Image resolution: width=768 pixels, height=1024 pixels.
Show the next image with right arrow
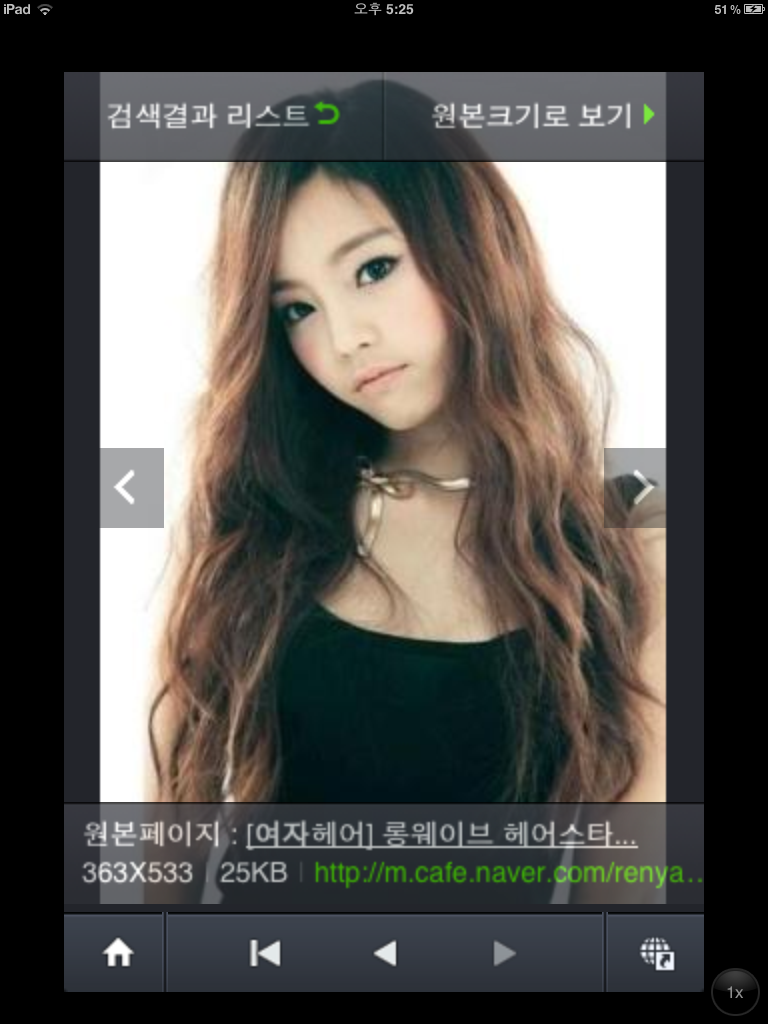coord(636,488)
